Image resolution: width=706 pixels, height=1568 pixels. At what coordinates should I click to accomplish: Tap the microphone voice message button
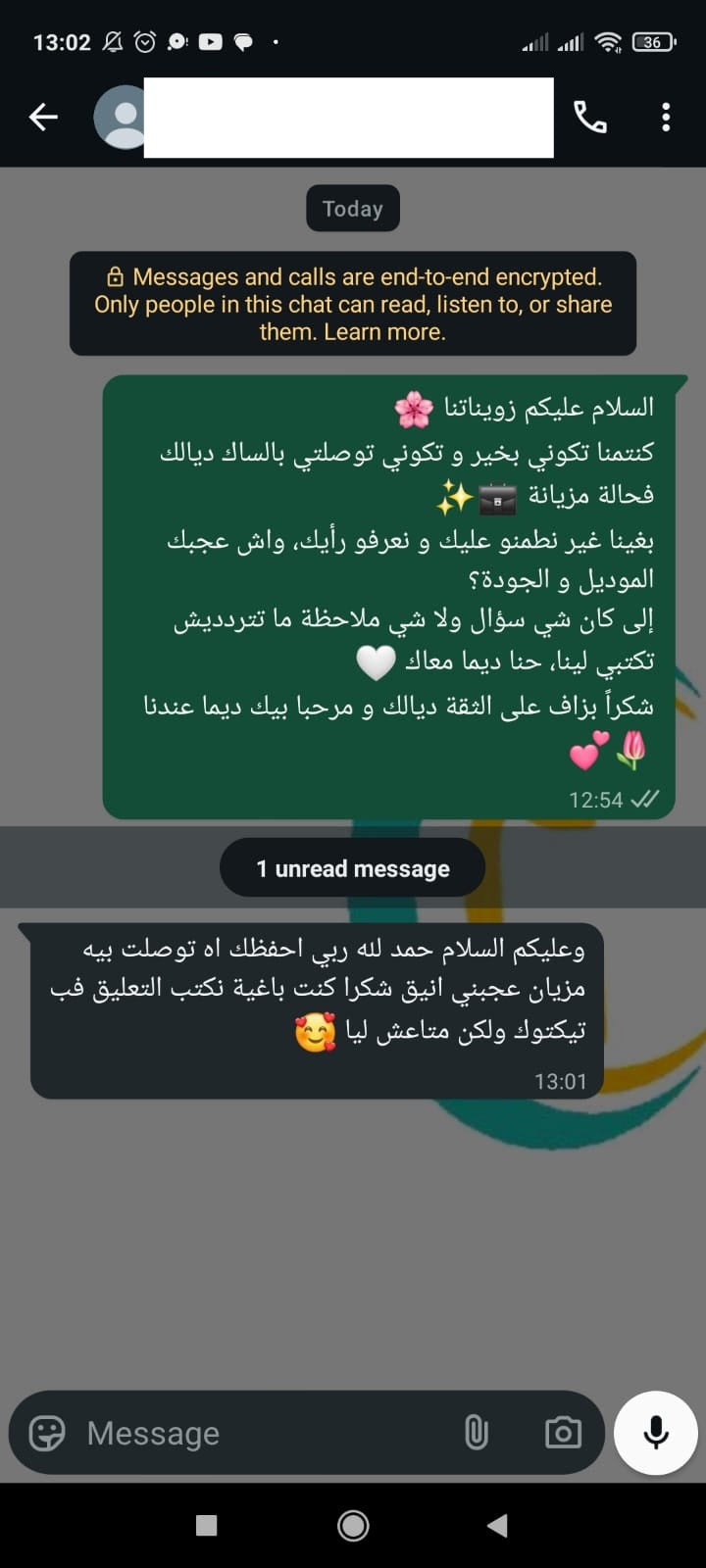[x=655, y=1433]
